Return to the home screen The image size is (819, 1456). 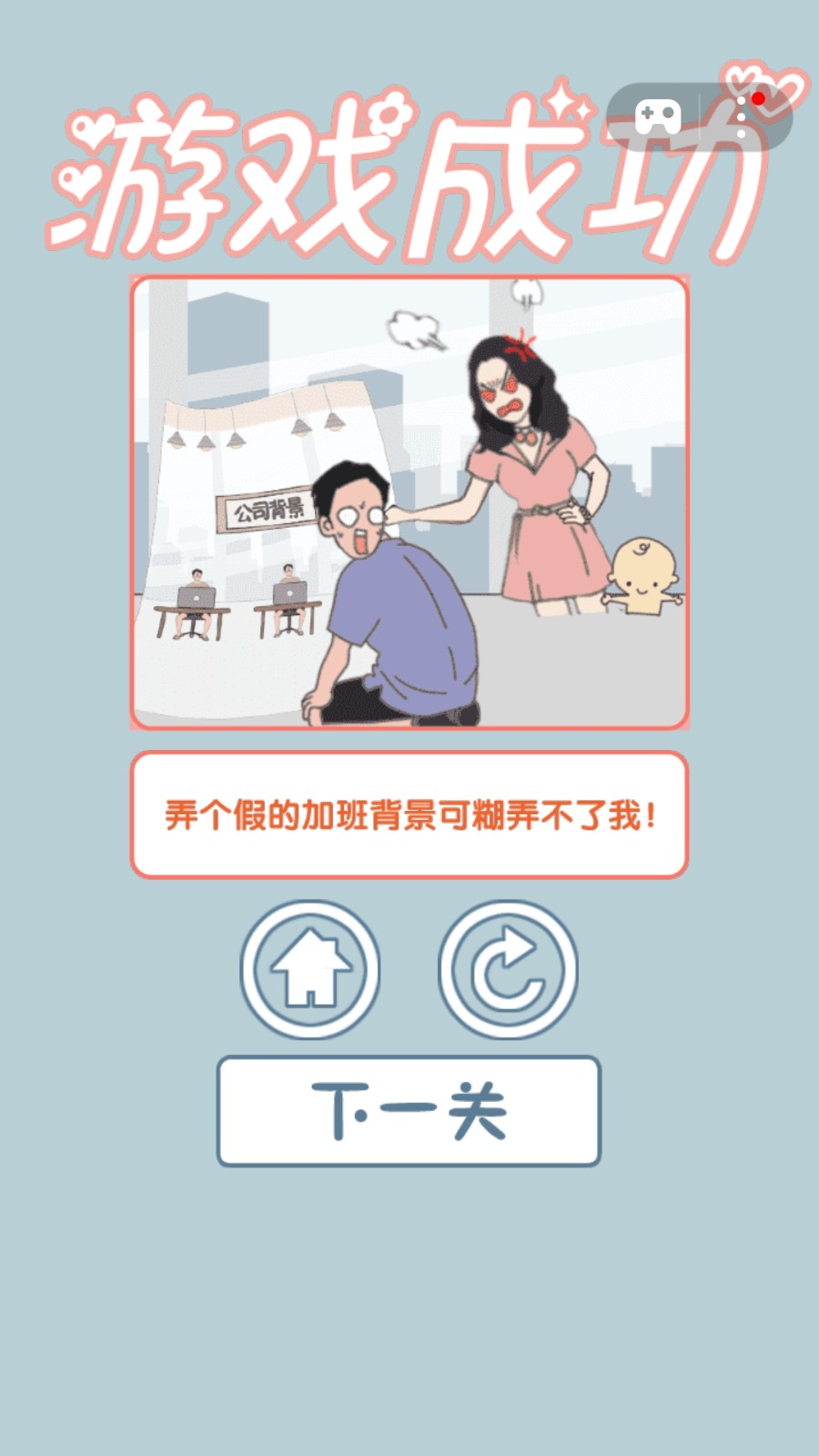(x=310, y=969)
